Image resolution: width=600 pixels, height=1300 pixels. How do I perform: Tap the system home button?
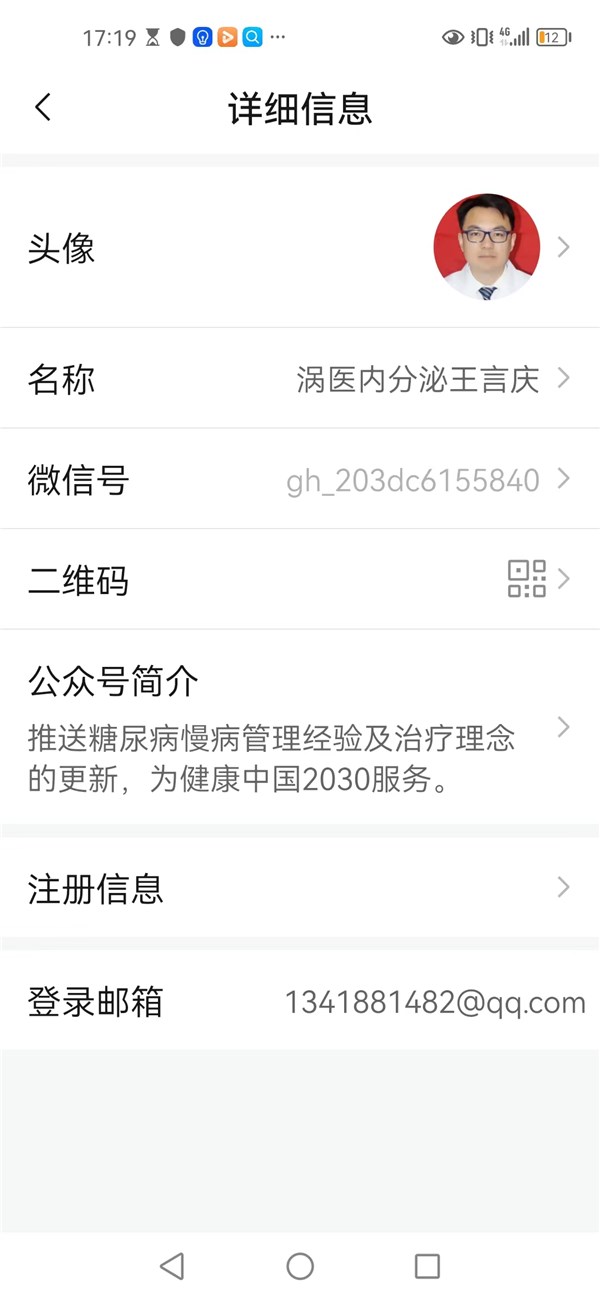tap(300, 1266)
